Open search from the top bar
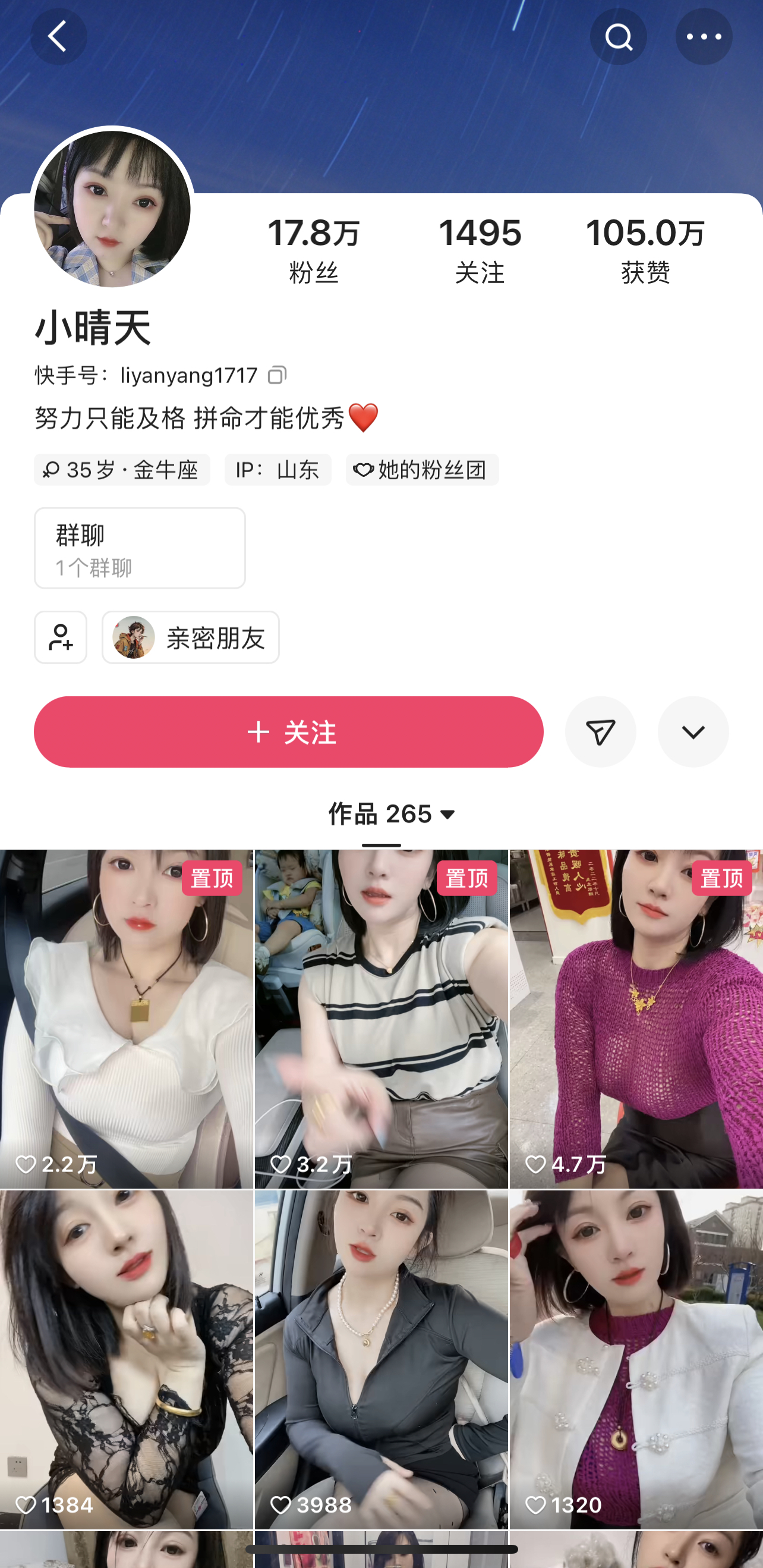This screenshot has width=763, height=1568. pos(618,36)
